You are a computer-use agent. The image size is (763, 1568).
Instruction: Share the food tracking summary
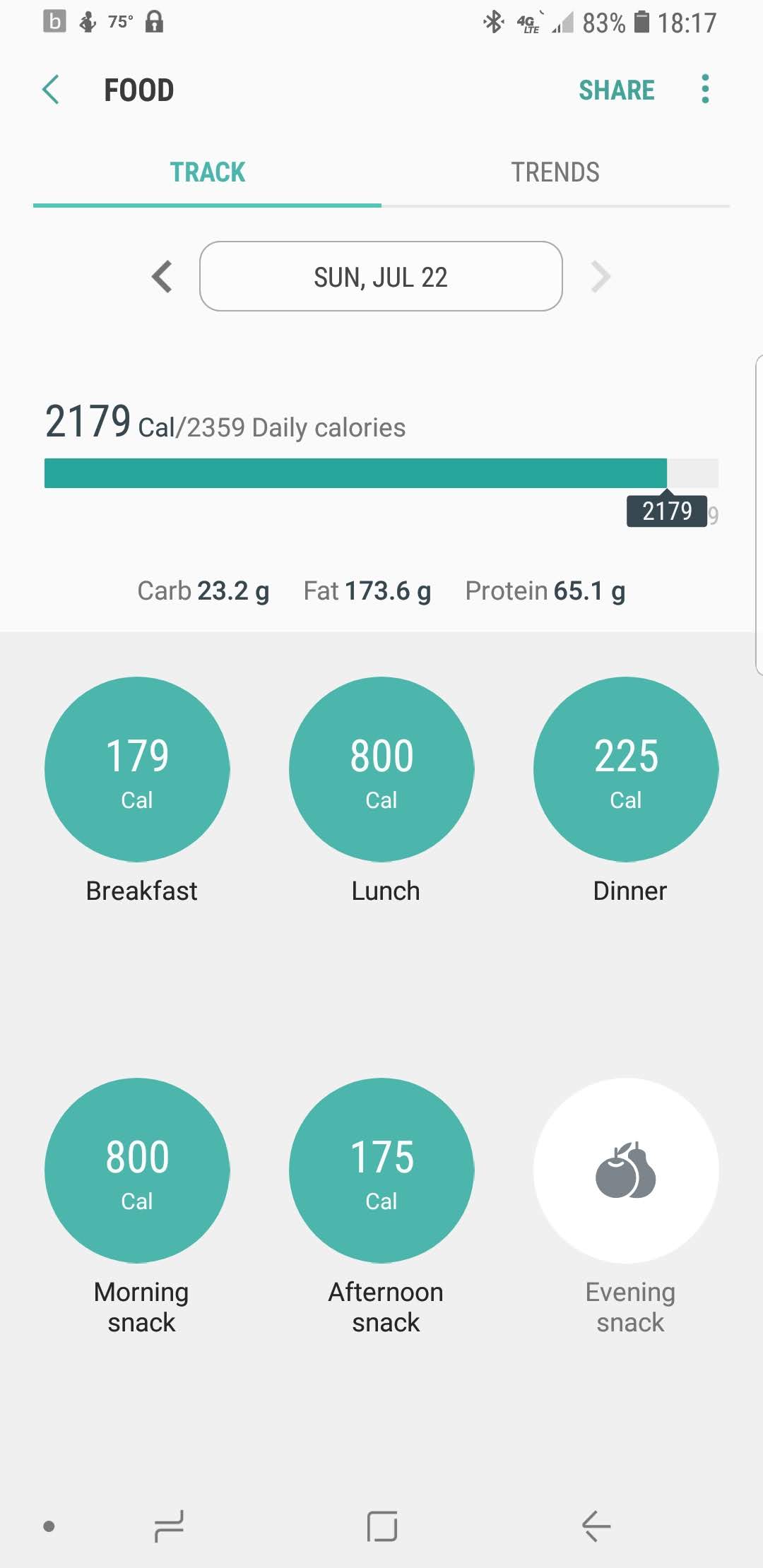(x=616, y=90)
